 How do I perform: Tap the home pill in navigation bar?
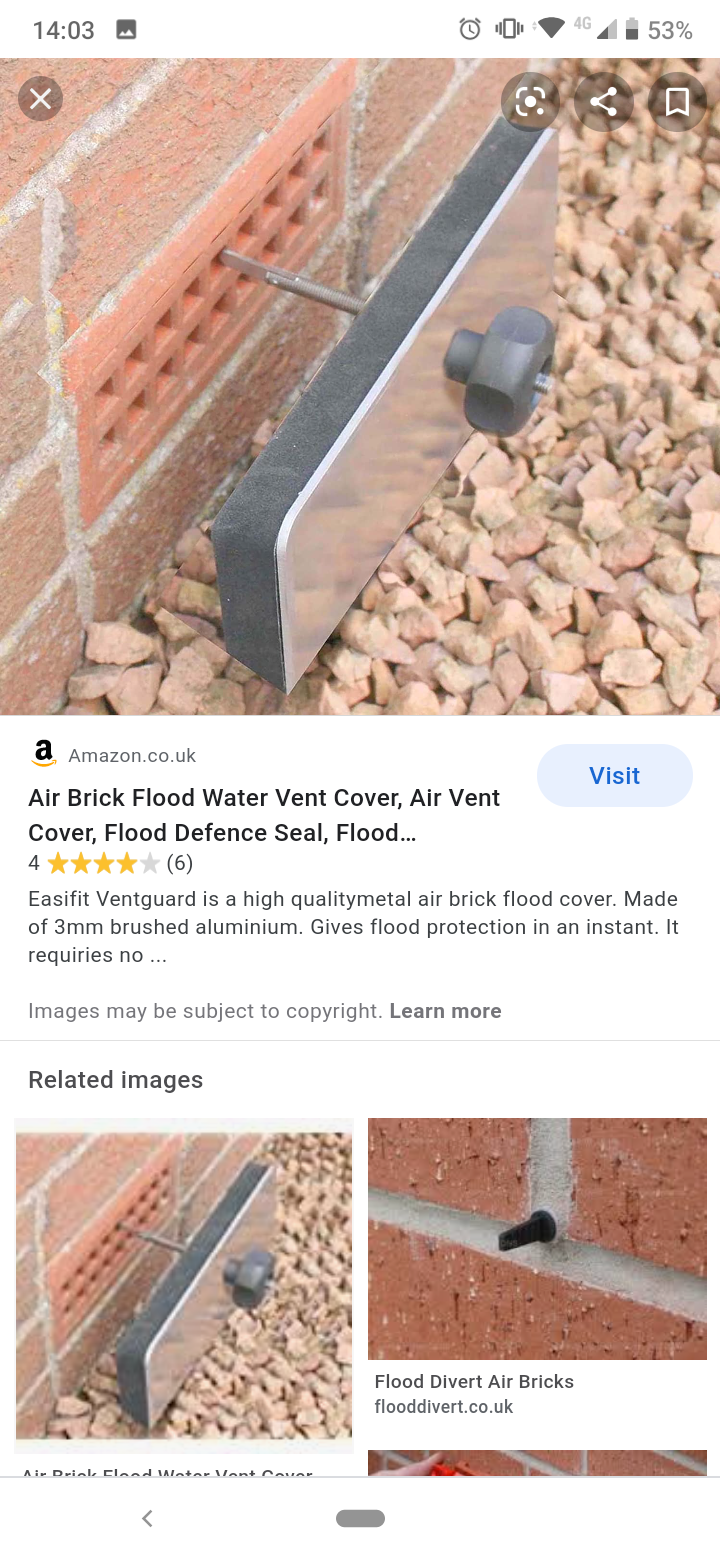pyautogui.click(x=360, y=1518)
